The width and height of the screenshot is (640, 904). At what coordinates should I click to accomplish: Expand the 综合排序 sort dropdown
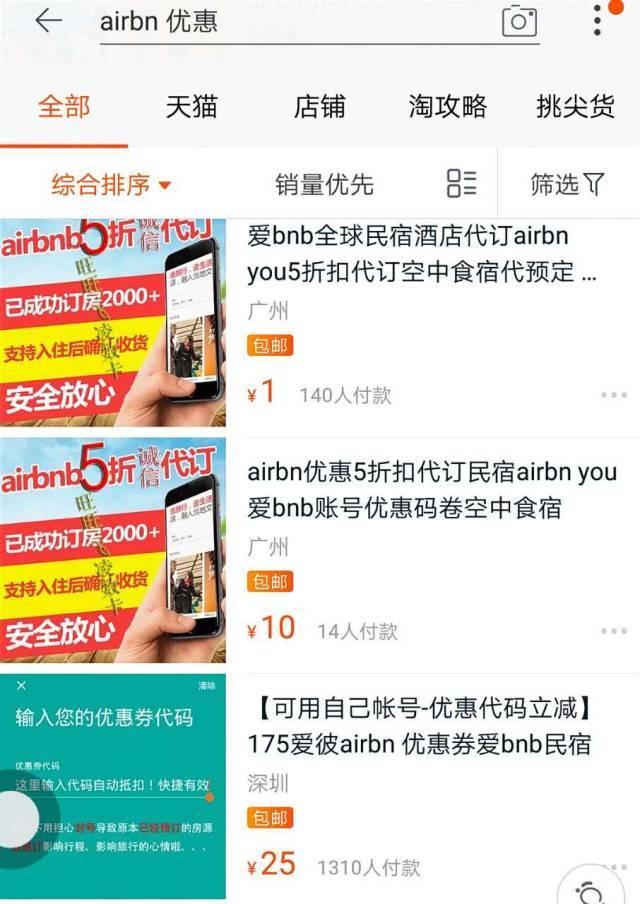[x=111, y=184]
